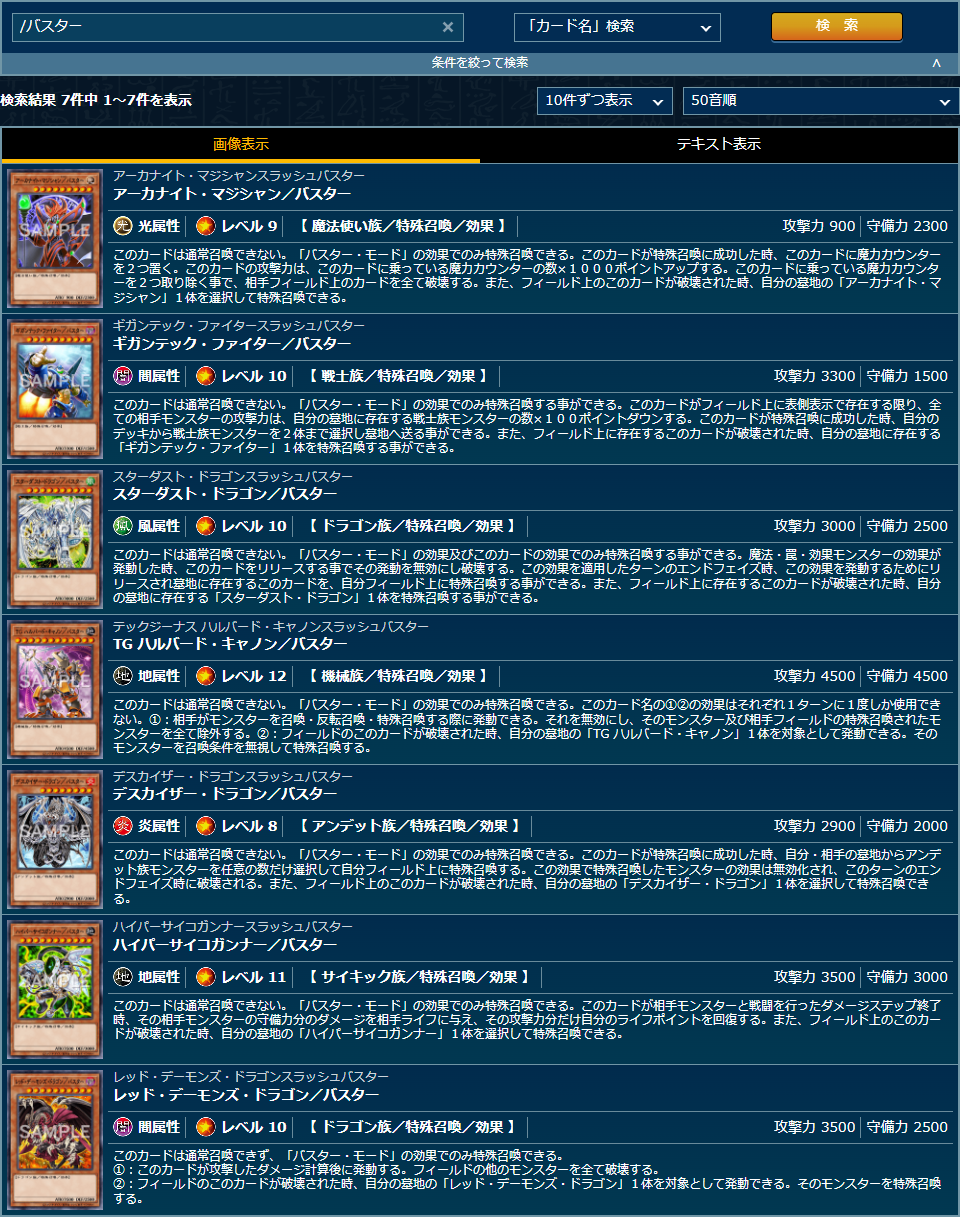Open デスカイザー・ドラゴン／バスター card details

(x=224, y=794)
